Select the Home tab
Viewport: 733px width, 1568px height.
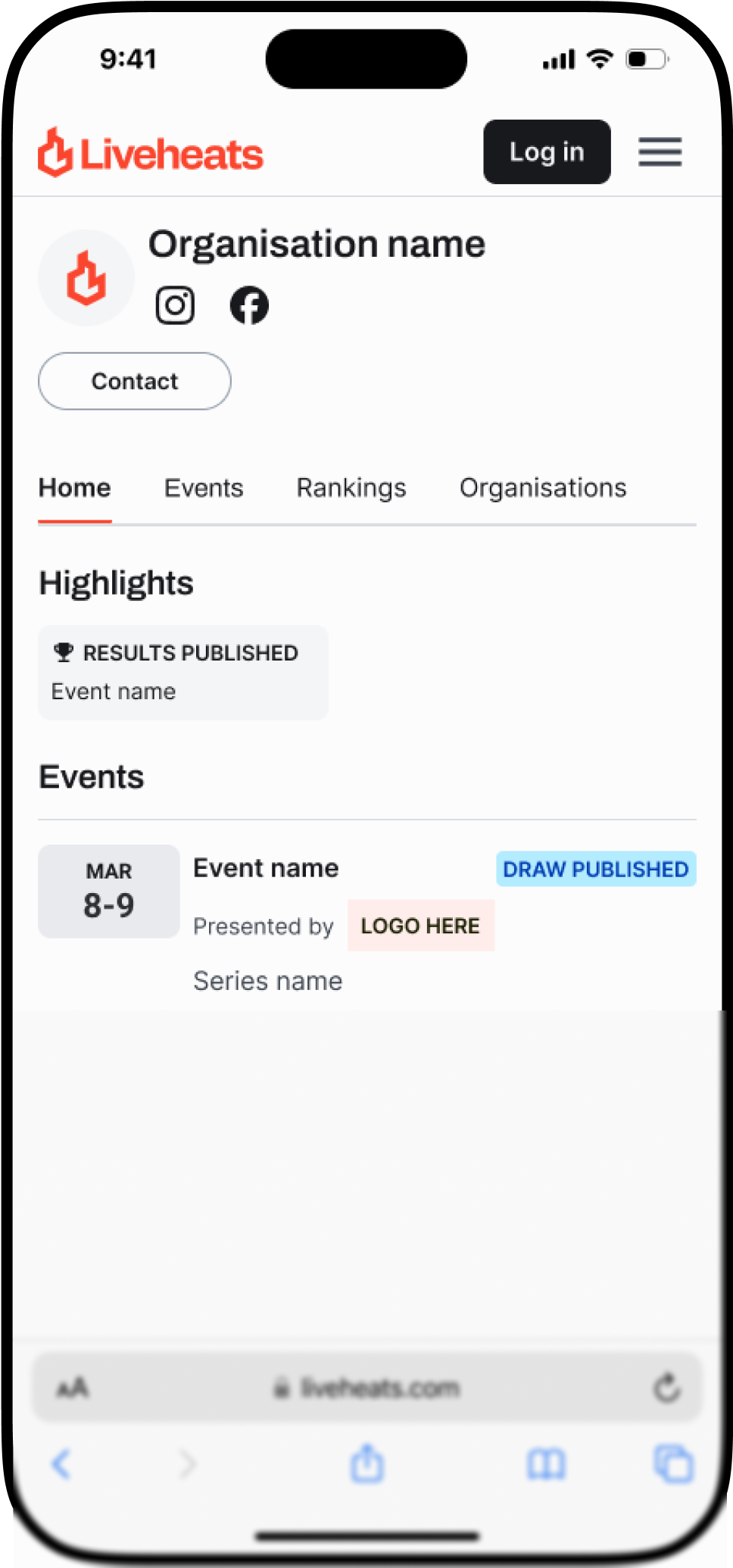[x=75, y=488]
